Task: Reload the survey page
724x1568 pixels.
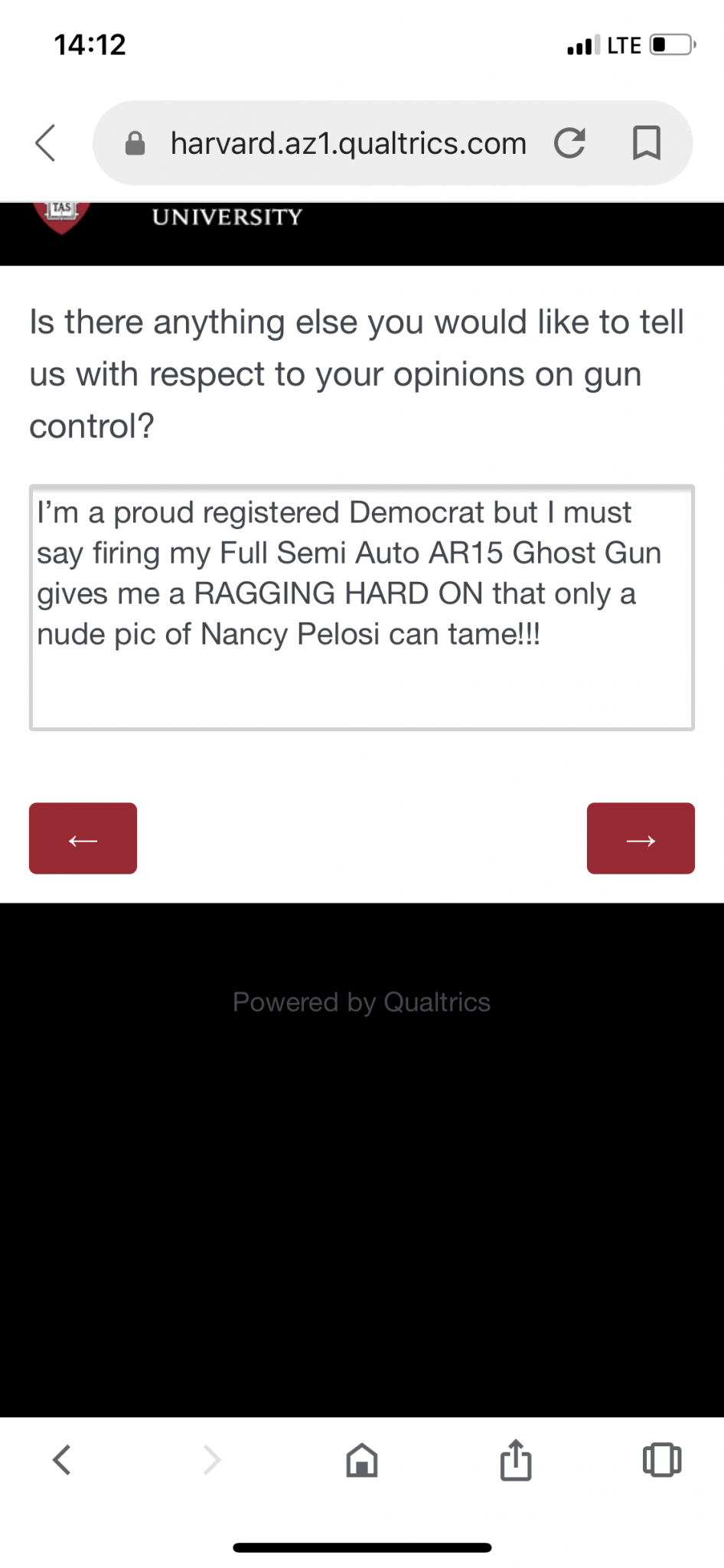Action: click(x=569, y=142)
